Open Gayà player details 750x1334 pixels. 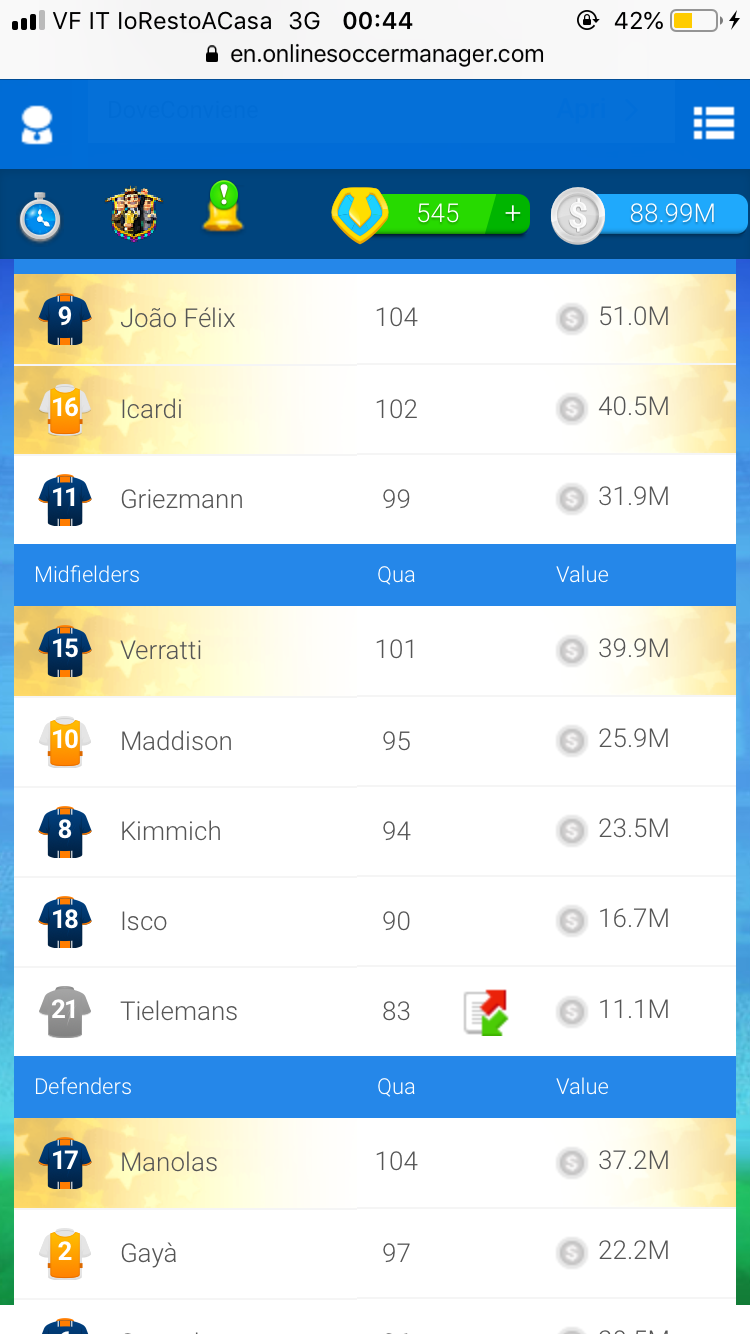375,1253
